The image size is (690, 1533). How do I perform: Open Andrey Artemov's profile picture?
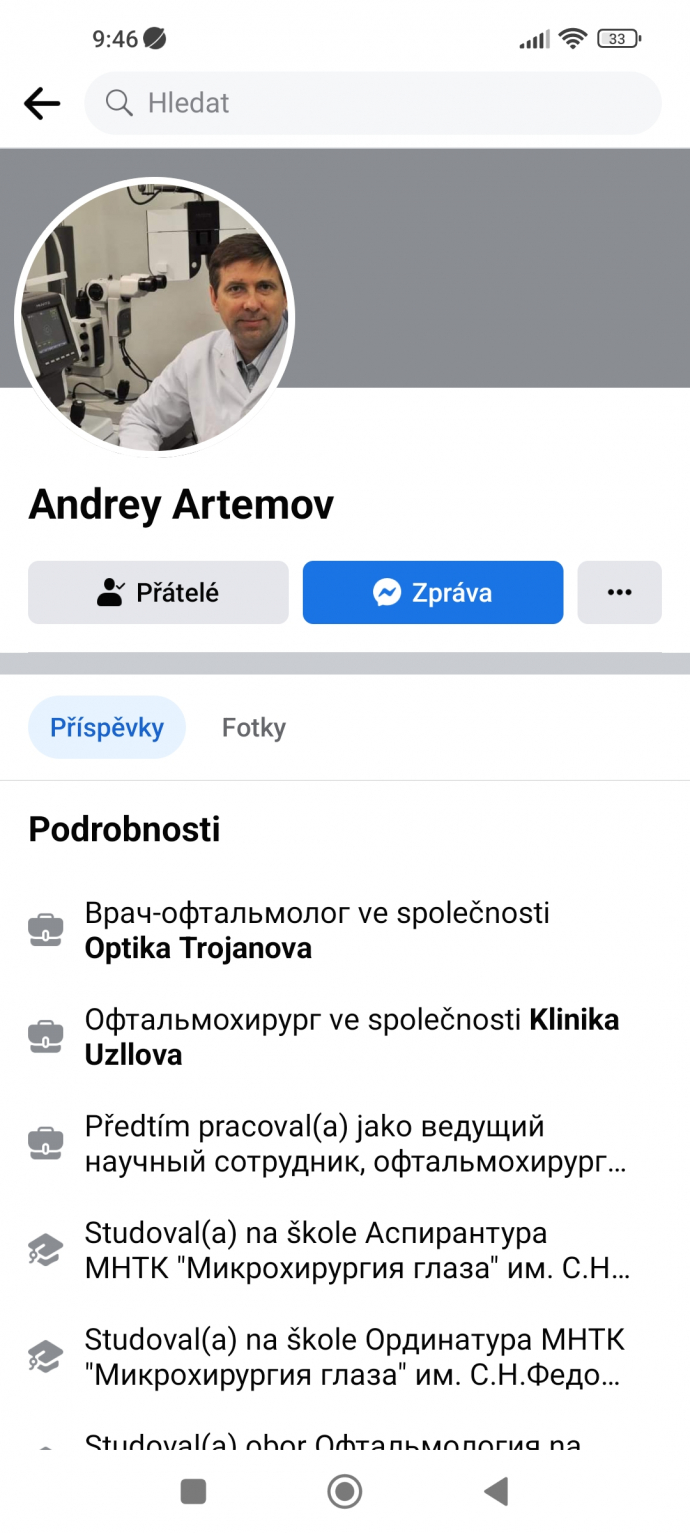(155, 316)
